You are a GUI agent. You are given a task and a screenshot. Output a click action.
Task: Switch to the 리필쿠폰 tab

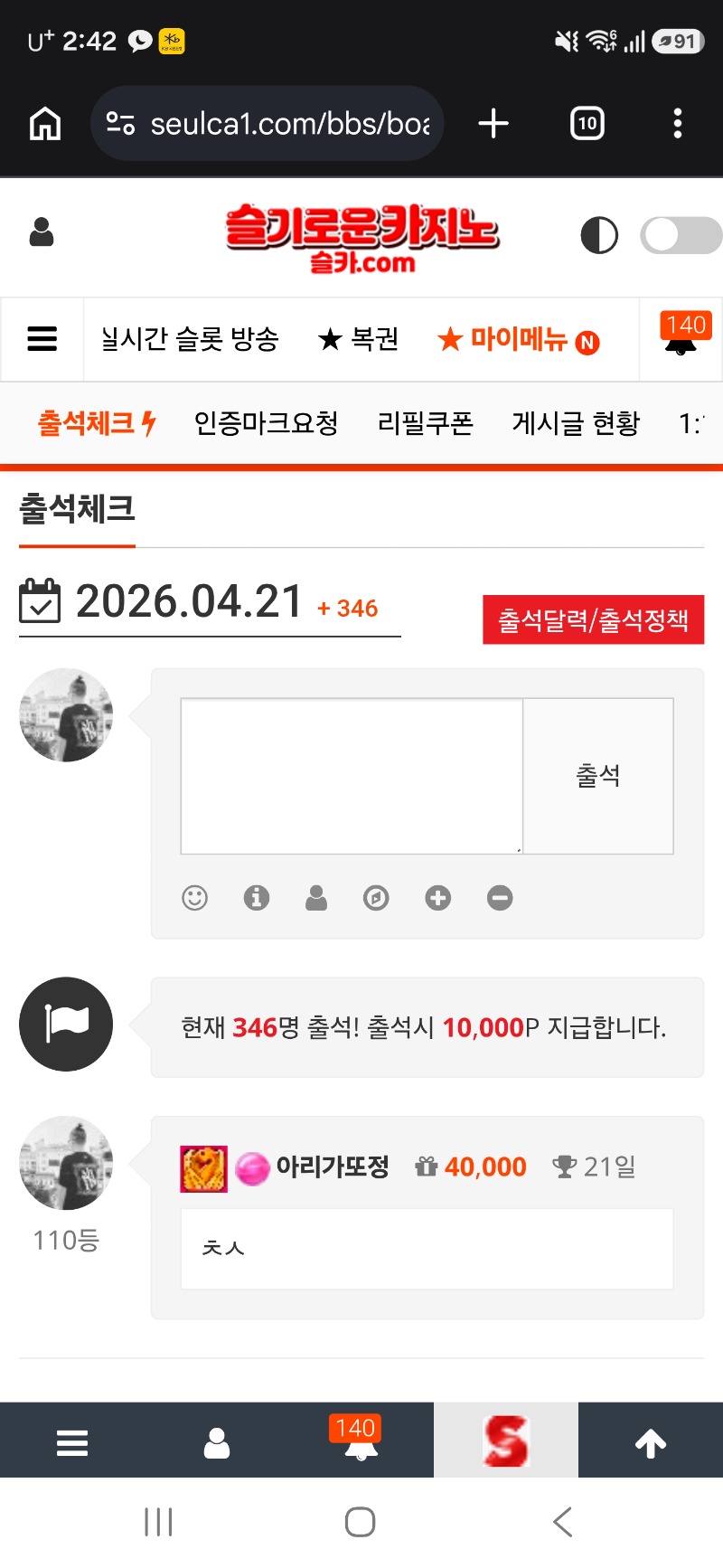tap(425, 423)
